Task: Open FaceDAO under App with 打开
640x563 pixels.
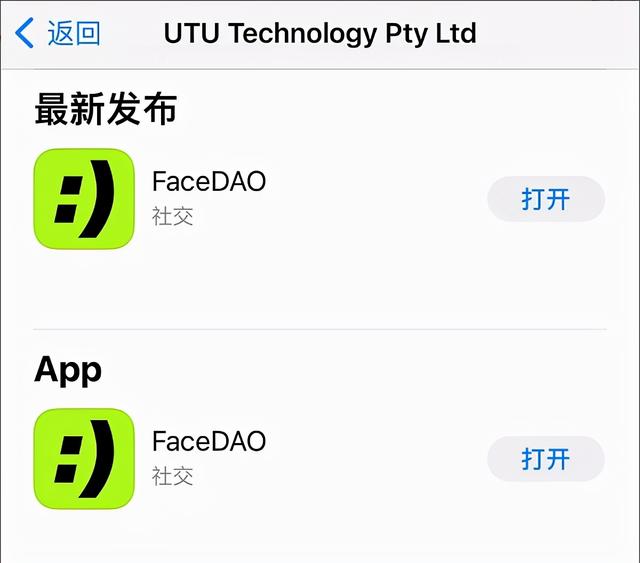Action: coord(545,459)
